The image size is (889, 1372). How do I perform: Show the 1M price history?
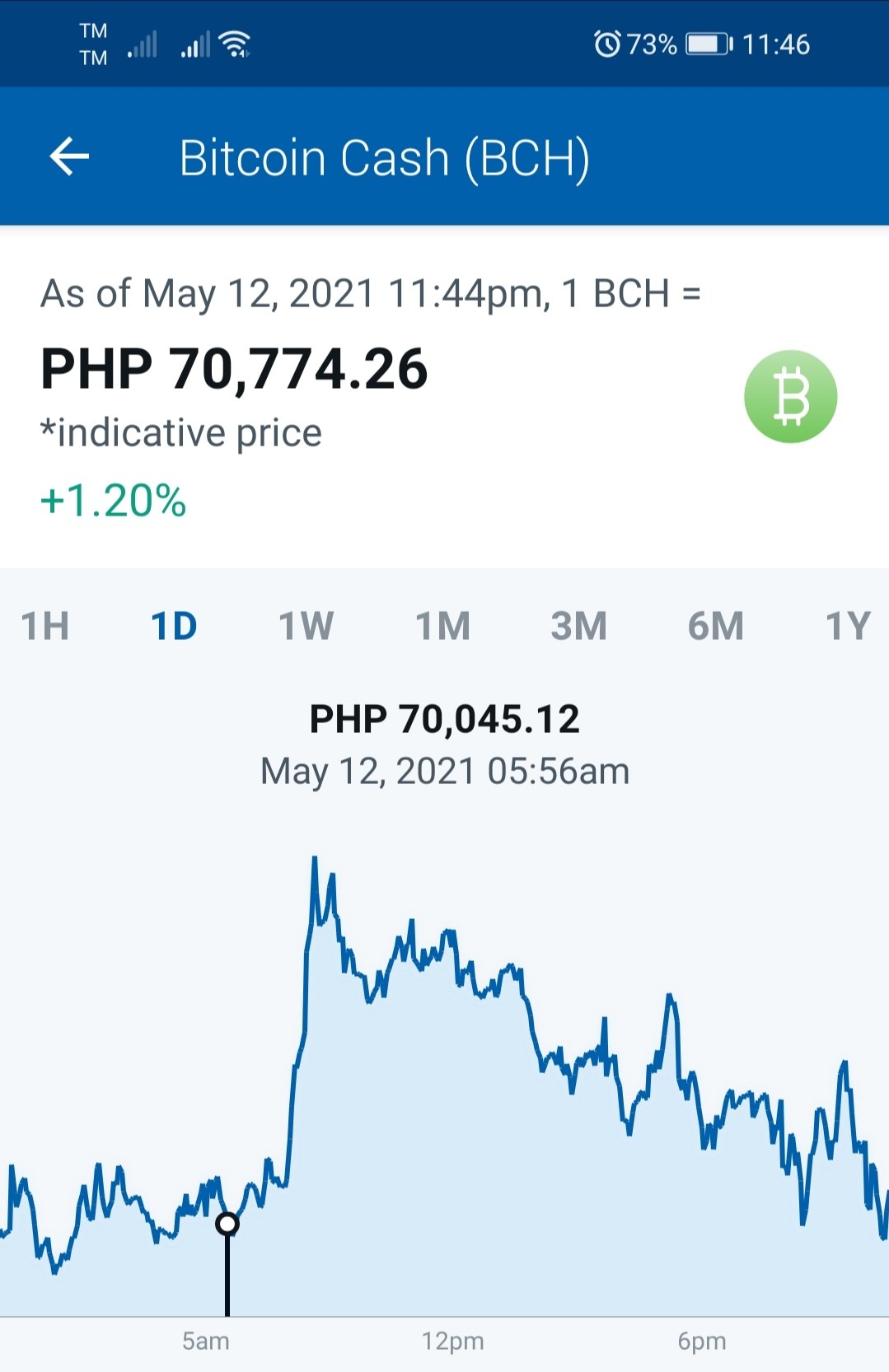tap(442, 626)
